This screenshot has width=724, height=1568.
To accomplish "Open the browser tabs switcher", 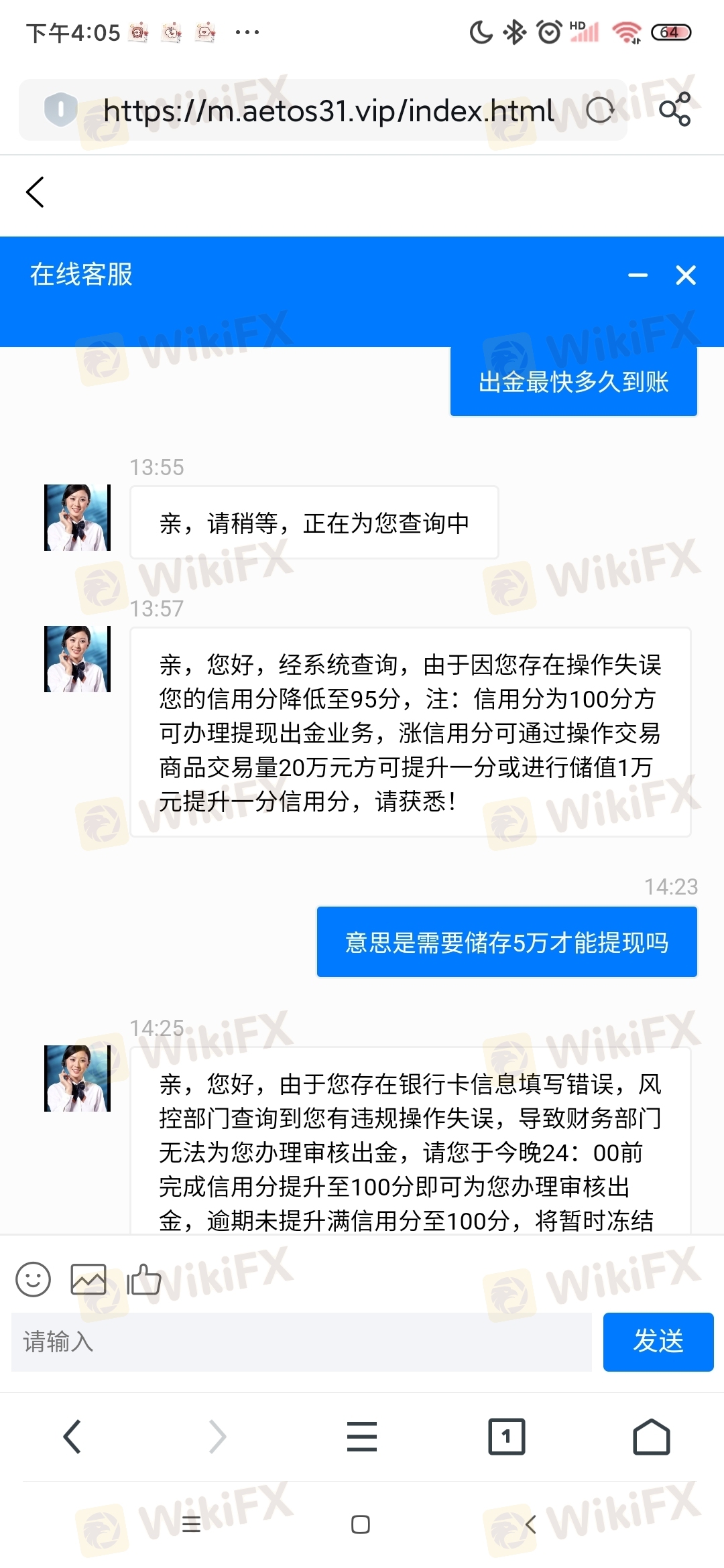I will pos(507,1437).
